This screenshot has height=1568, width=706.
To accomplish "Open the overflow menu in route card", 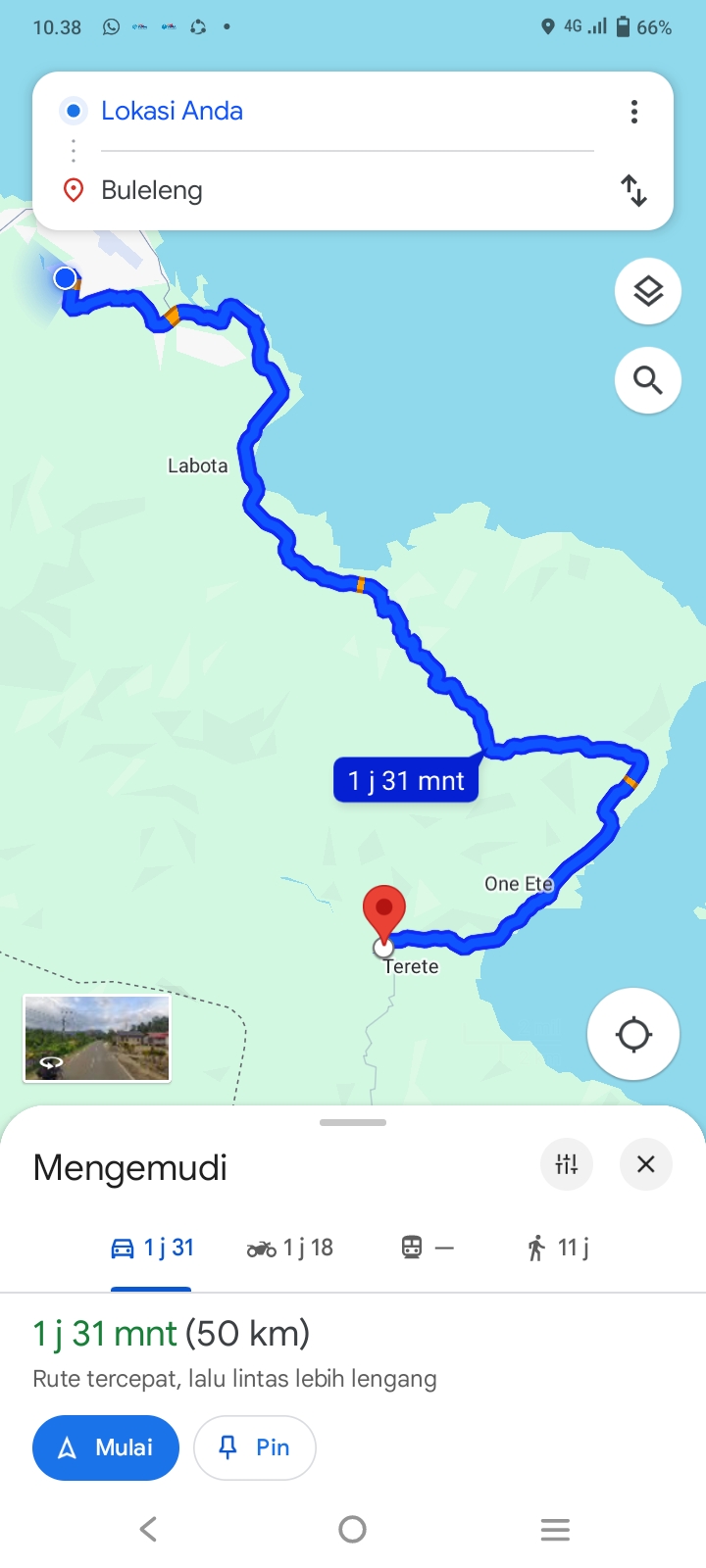I will 634,112.
